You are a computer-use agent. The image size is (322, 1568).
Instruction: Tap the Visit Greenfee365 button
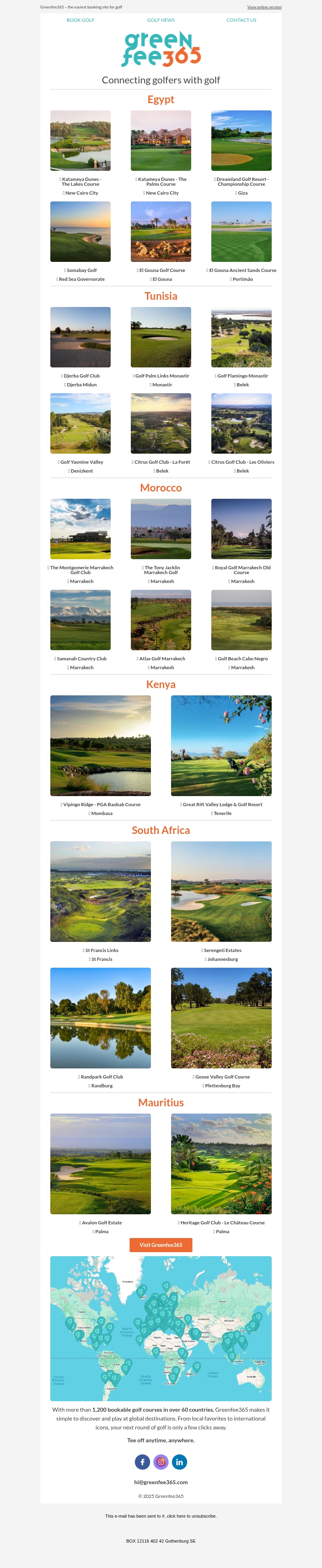click(161, 1245)
